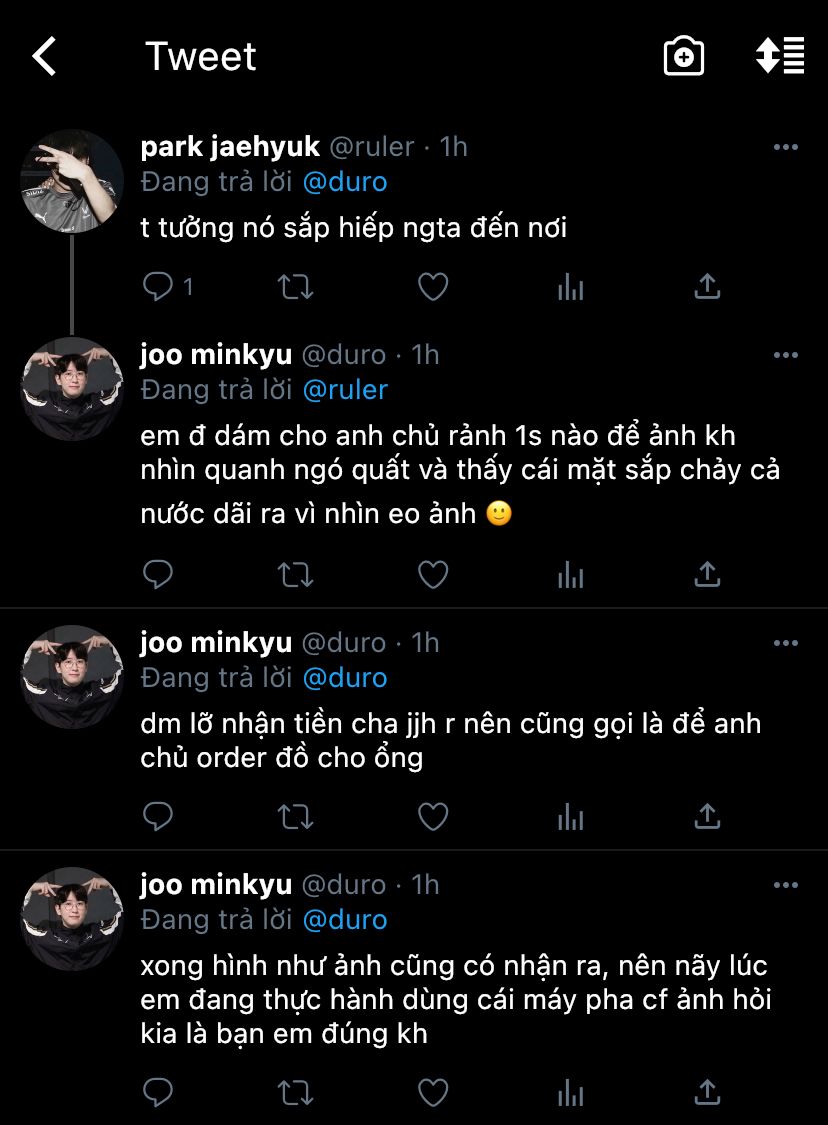View analytics of the 'xong hình như ảnh' tweet
The width and height of the screenshot is (828, 1125).
570,1092
